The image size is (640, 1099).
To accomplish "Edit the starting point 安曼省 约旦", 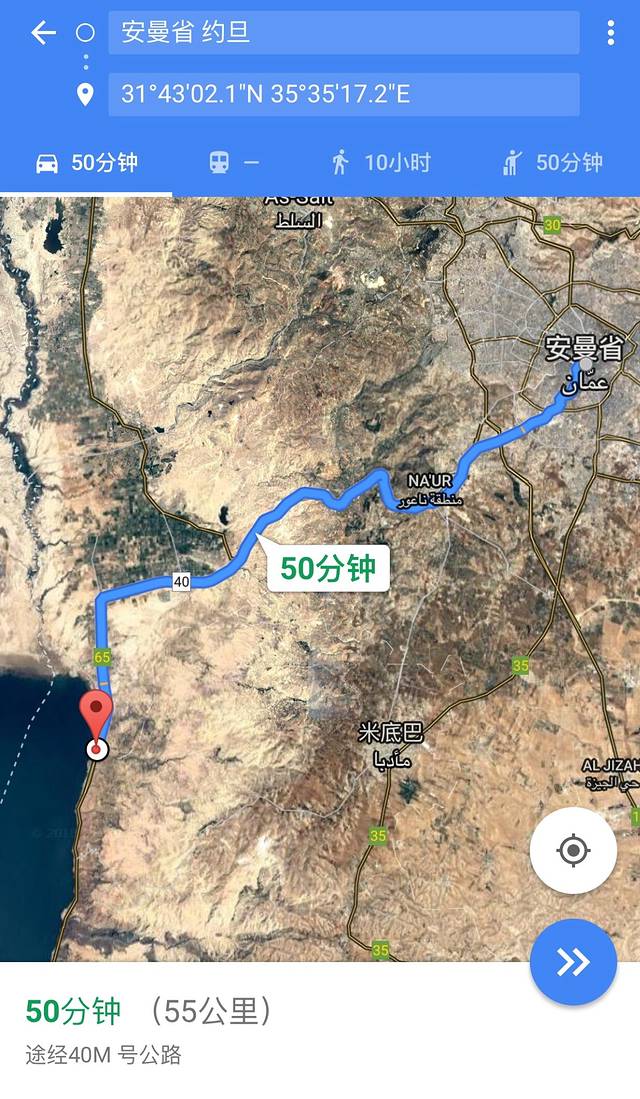I will coord(343,33).
